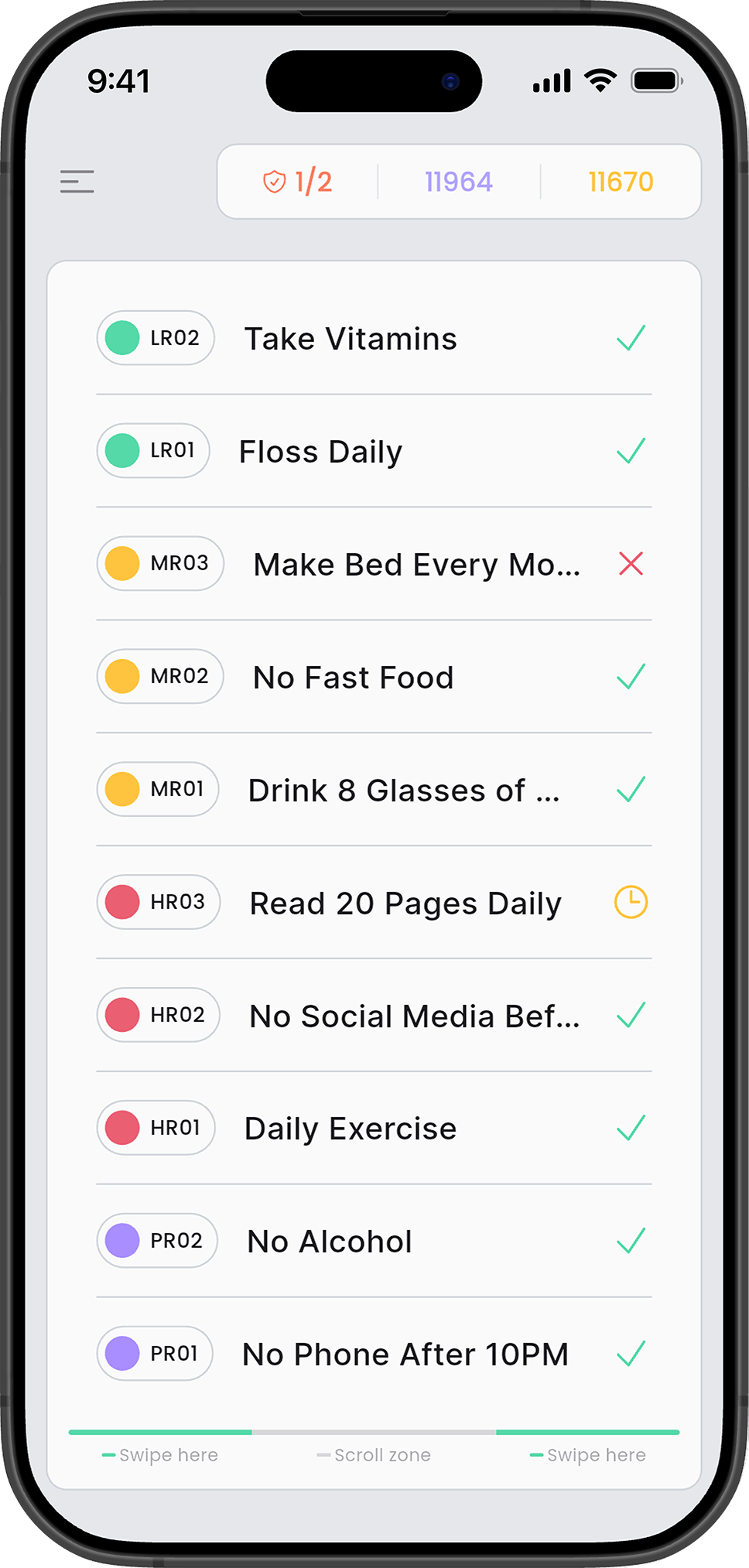The image size is (749, 1568).
Task: Click the purple score 11964
Action: point(458,181)
